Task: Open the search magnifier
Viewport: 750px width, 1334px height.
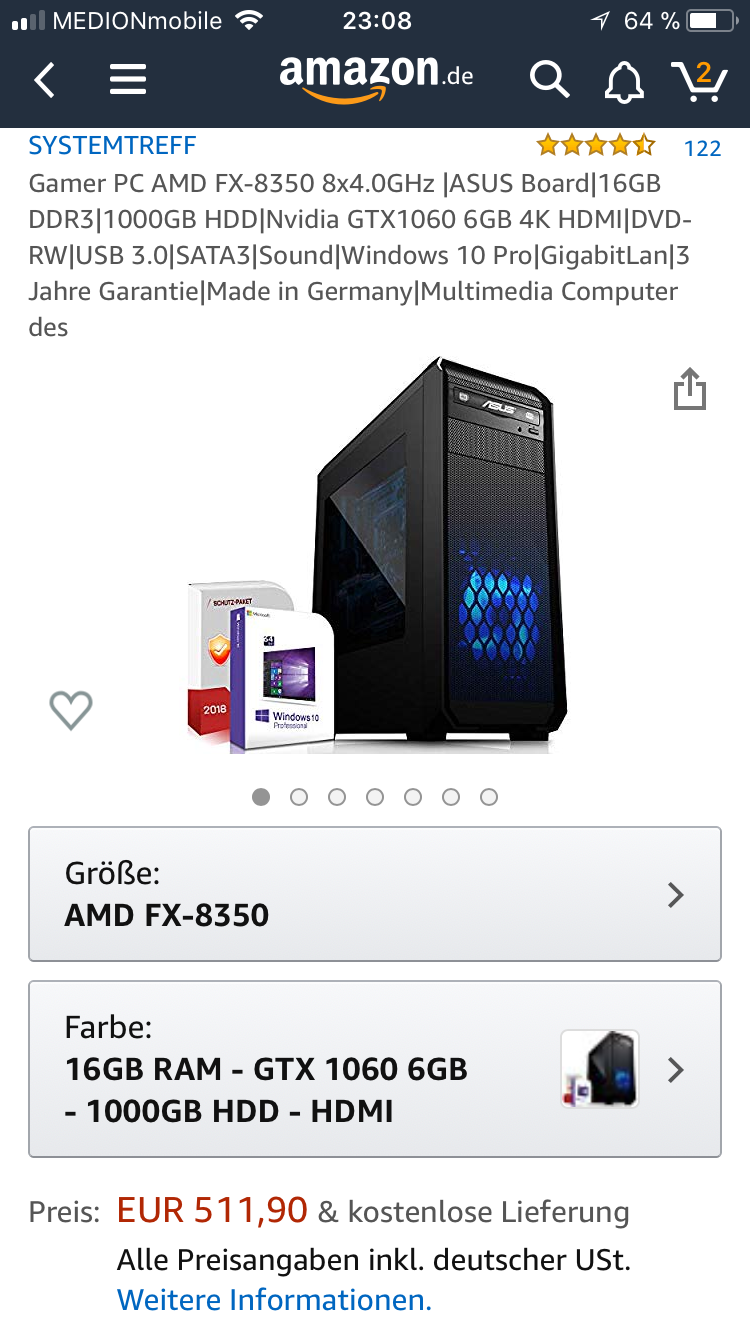Action: [549, 79]
